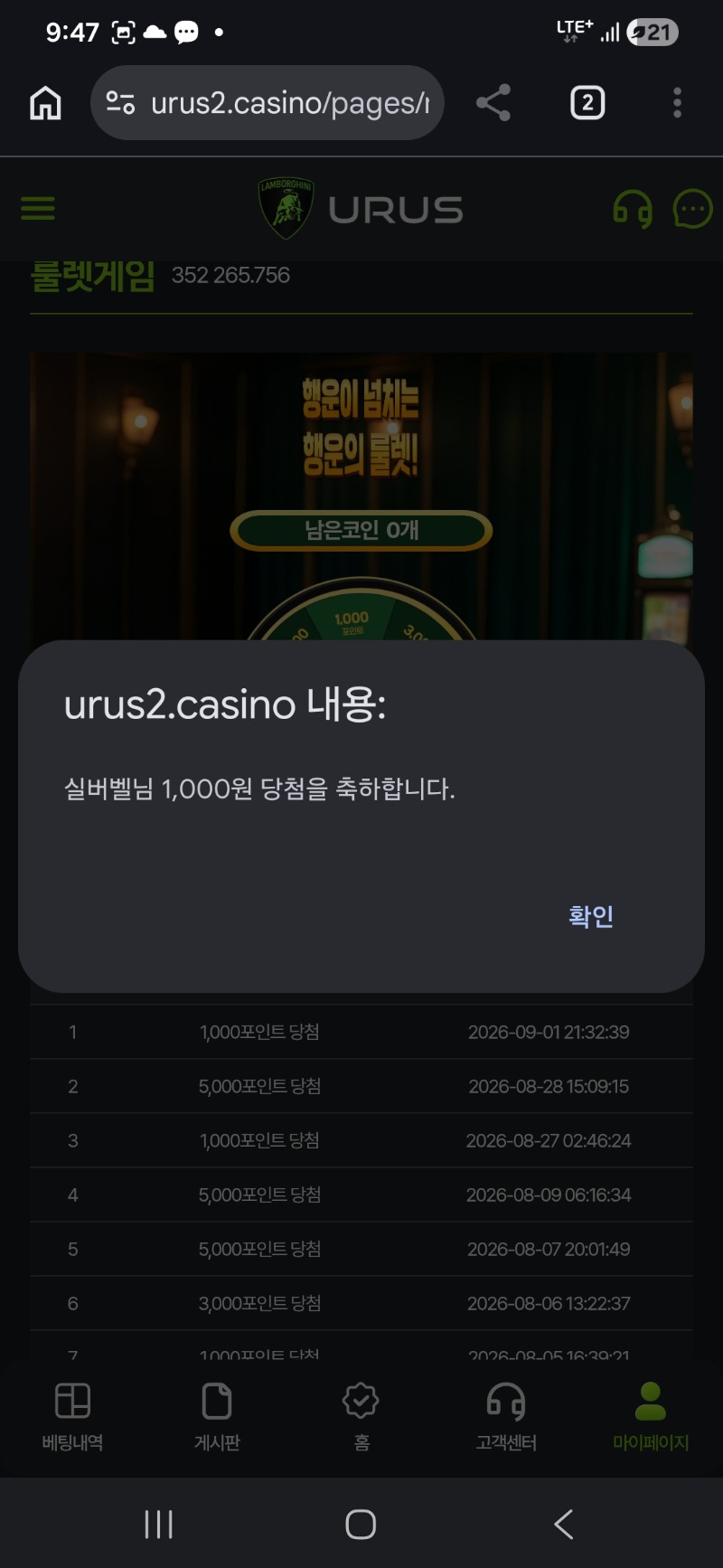This screenshot has height=1568, width=723.
Task: Share the current page
Action: coord(493,103)
